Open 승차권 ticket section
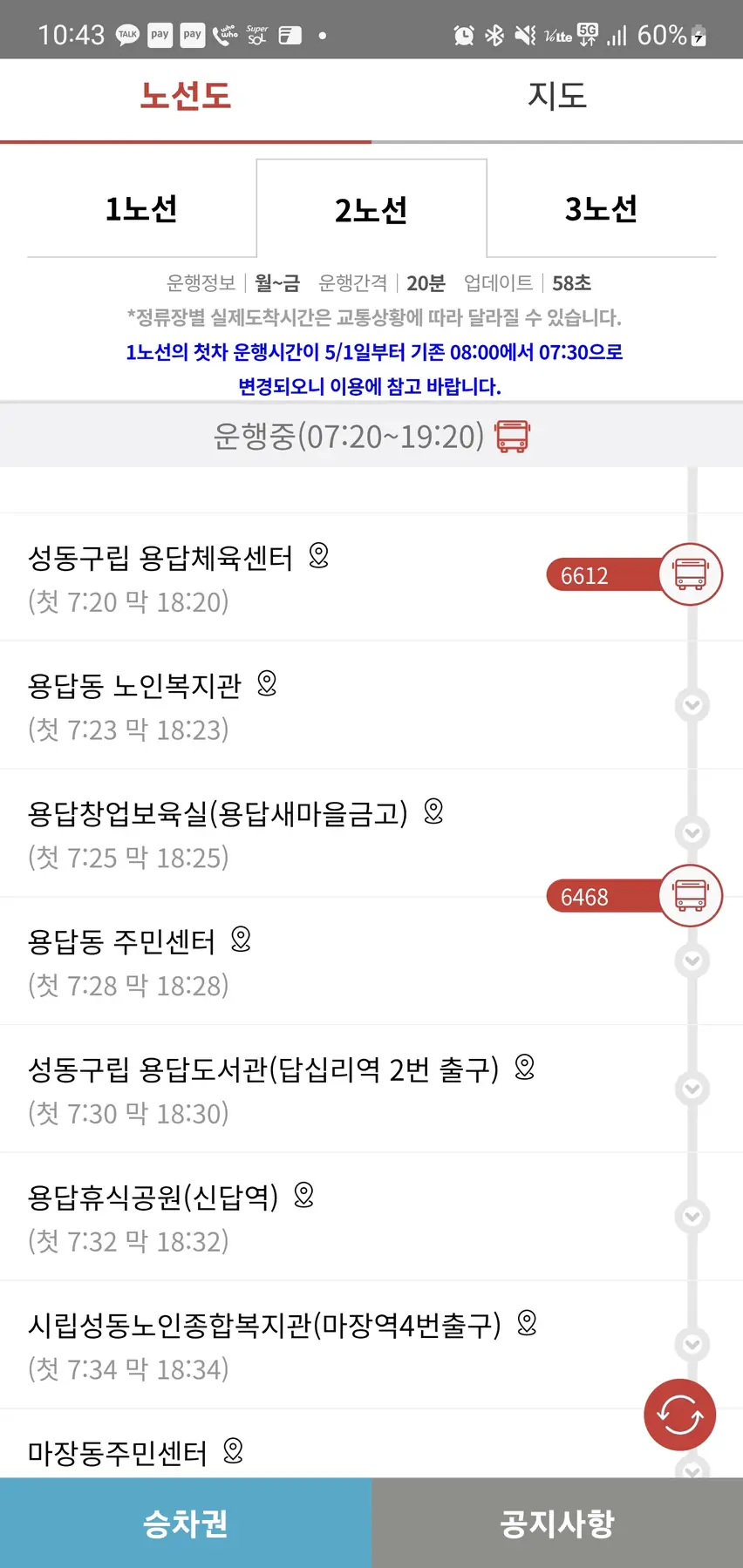 coord(186,1523)
